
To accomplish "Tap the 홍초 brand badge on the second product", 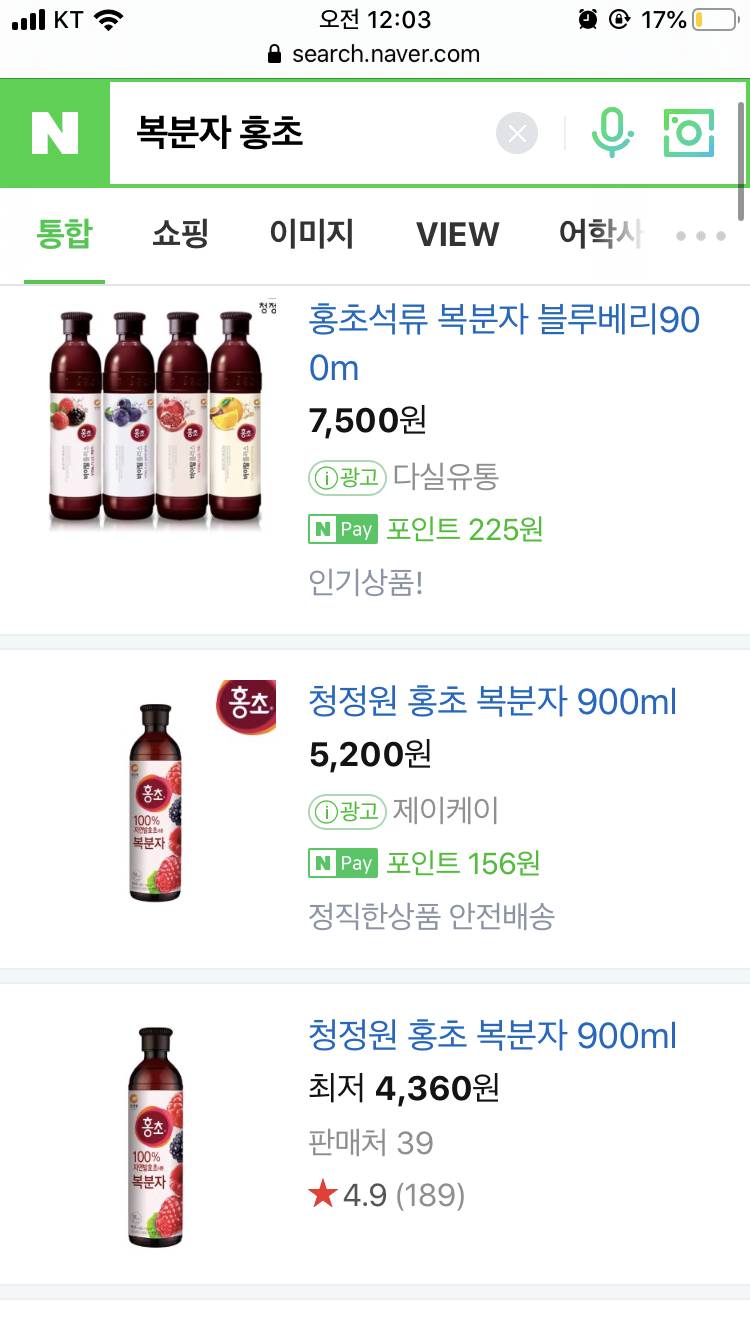I will (247, 705).
